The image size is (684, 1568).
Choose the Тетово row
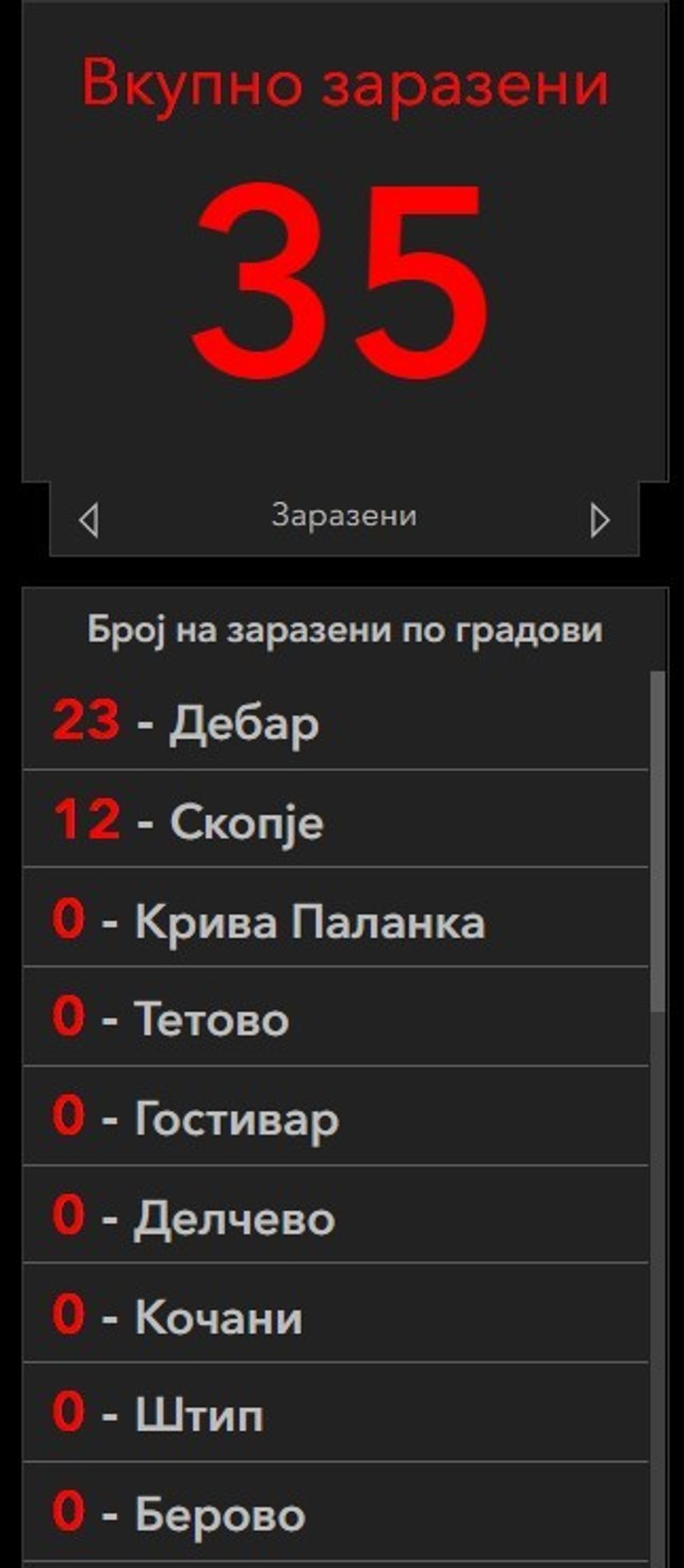[x=335, y=1018]
